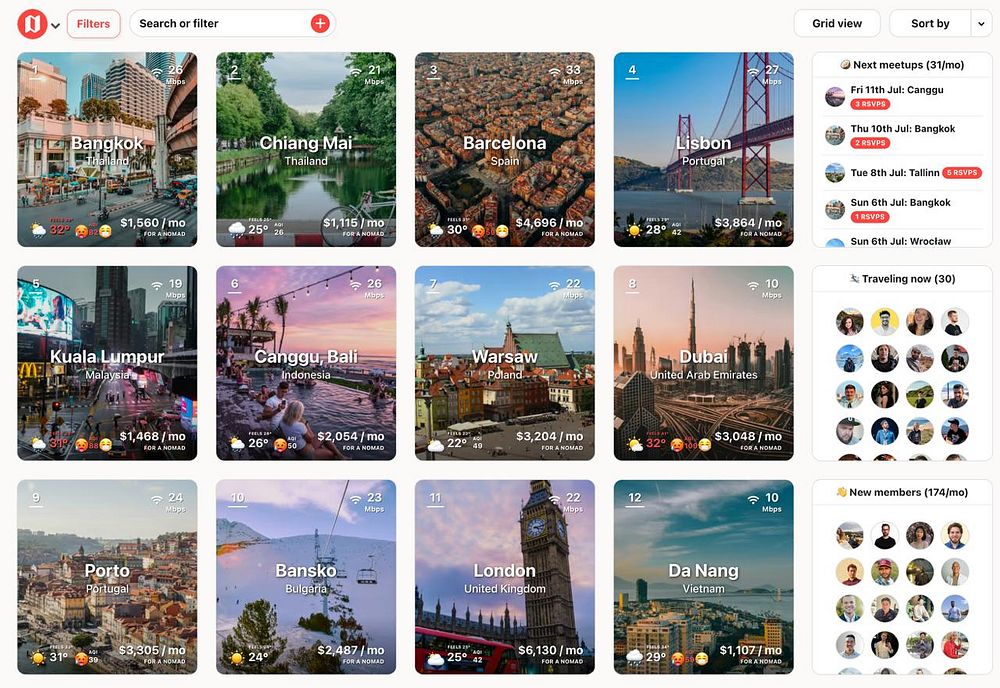Open the Bangkok city card

[107, 150]
